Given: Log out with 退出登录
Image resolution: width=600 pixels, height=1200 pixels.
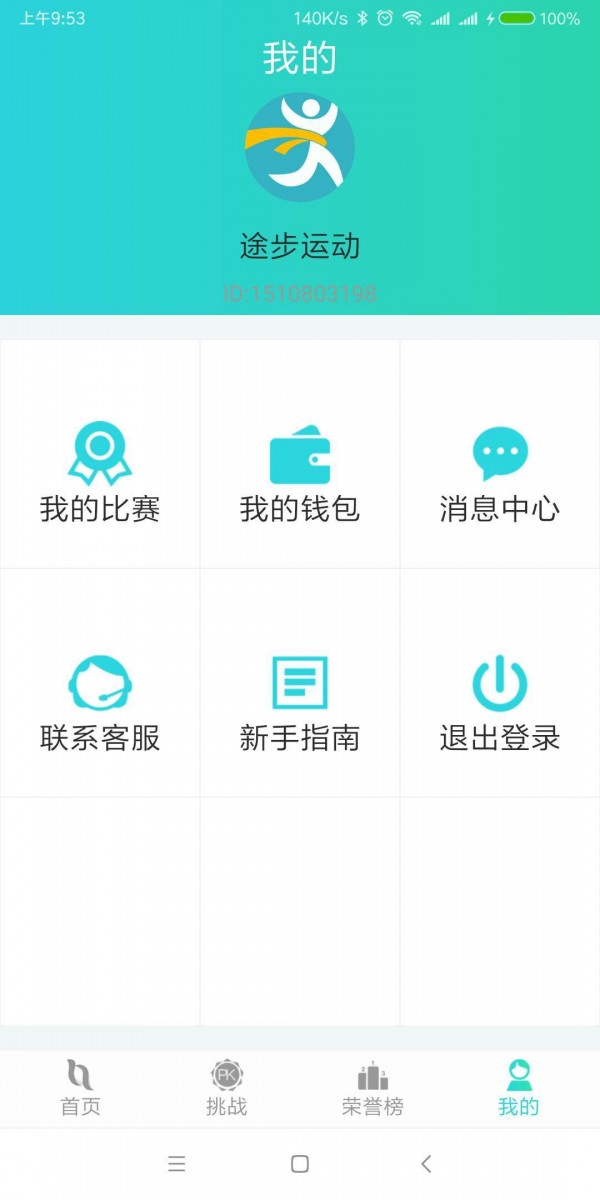Looking at the screenshot, I should (x=500, y=702).
